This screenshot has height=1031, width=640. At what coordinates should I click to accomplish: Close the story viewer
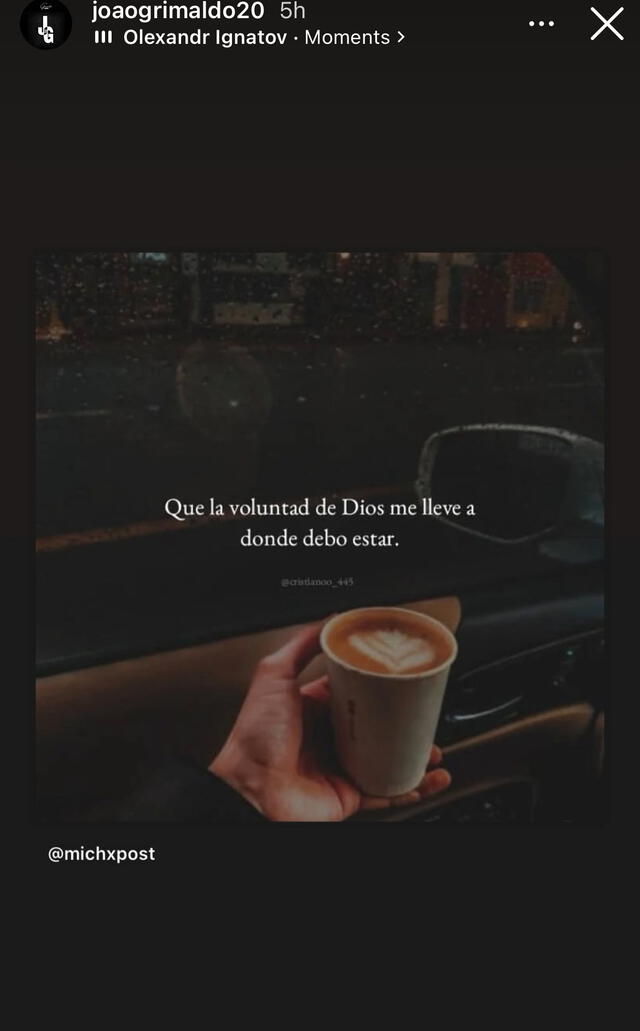click(x=607, y=23)
